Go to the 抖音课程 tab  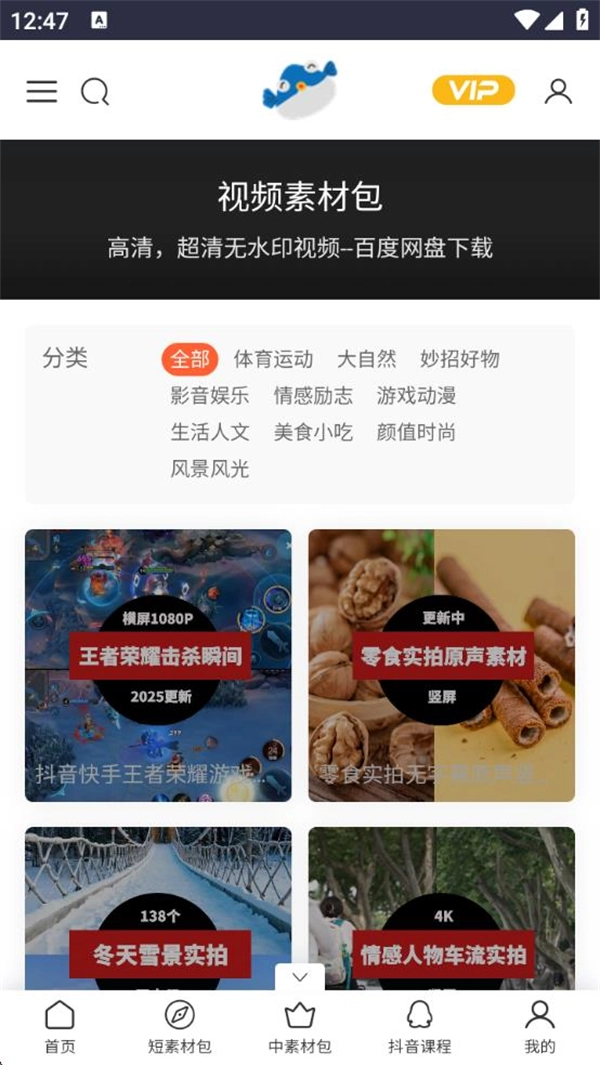tap(419, 1028)
